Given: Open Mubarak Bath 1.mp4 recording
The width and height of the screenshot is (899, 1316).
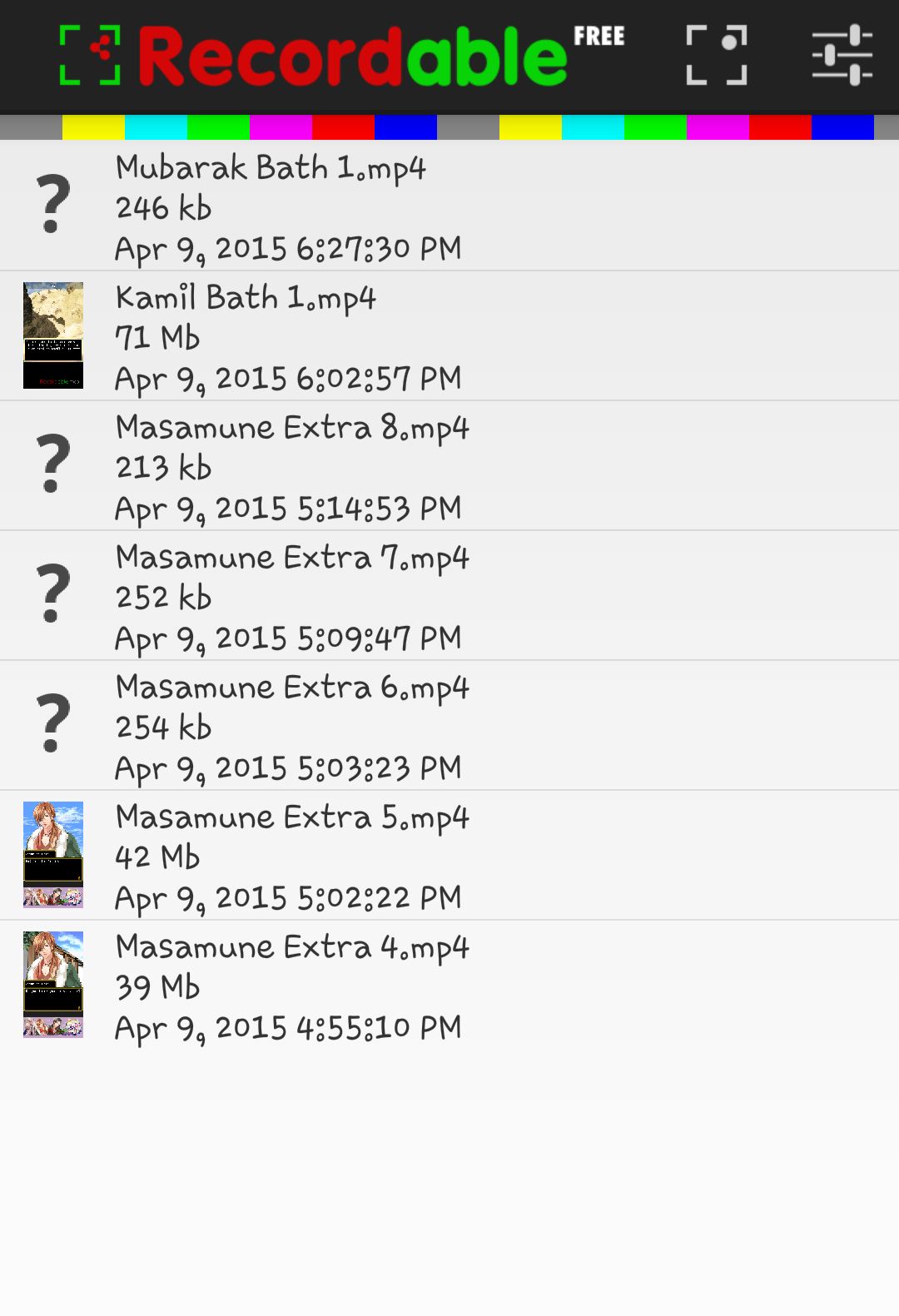Looking at the screenshot, I should coord(449,206).
